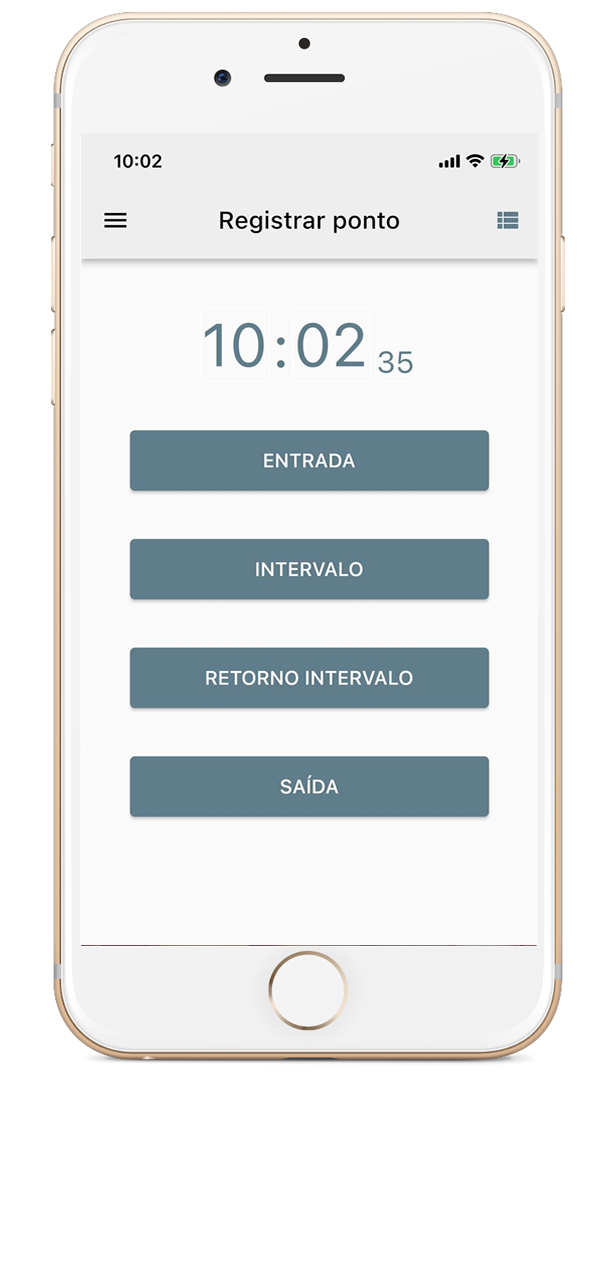Tap the INTERVALO button
616x1265 pixels.
click(x=309, y=570)
